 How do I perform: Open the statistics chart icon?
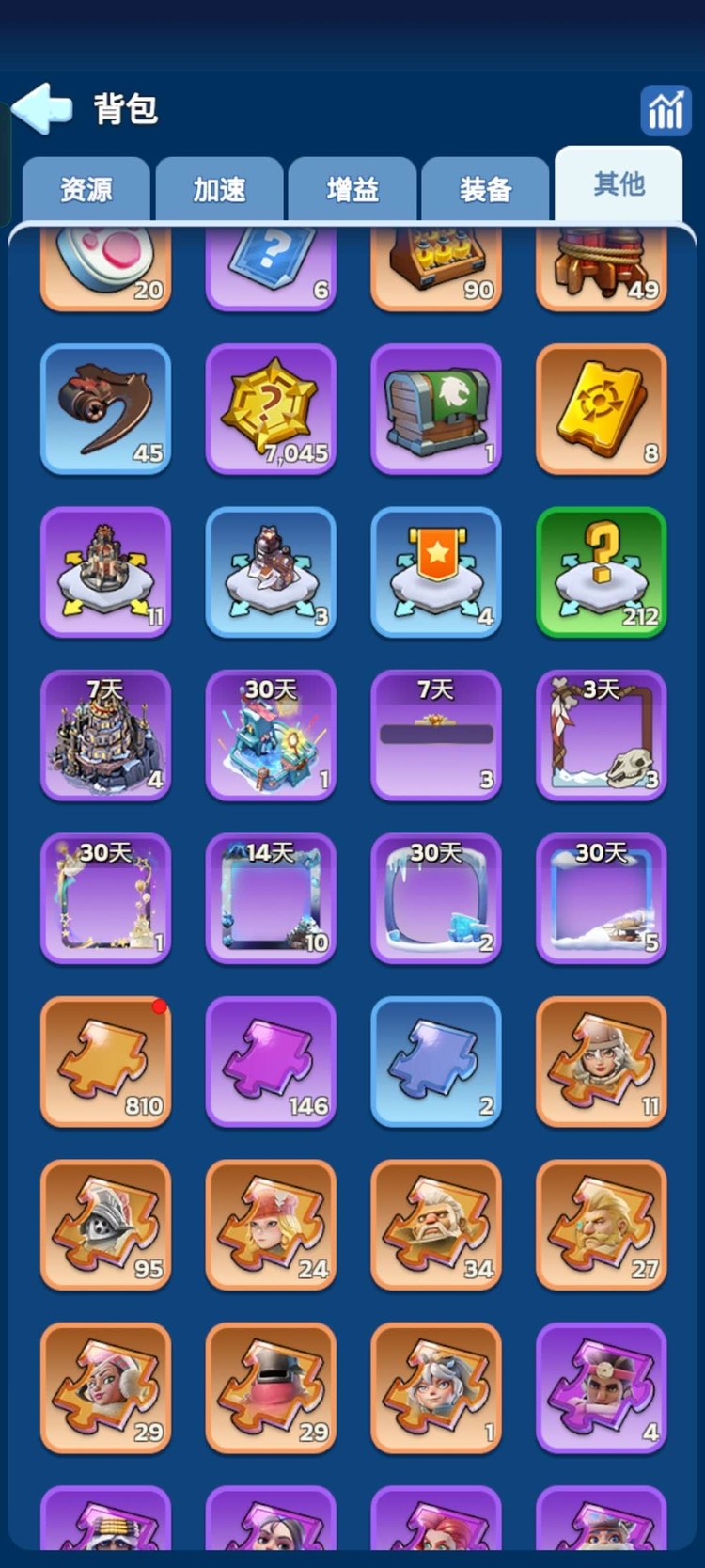[x=666, y=111]
